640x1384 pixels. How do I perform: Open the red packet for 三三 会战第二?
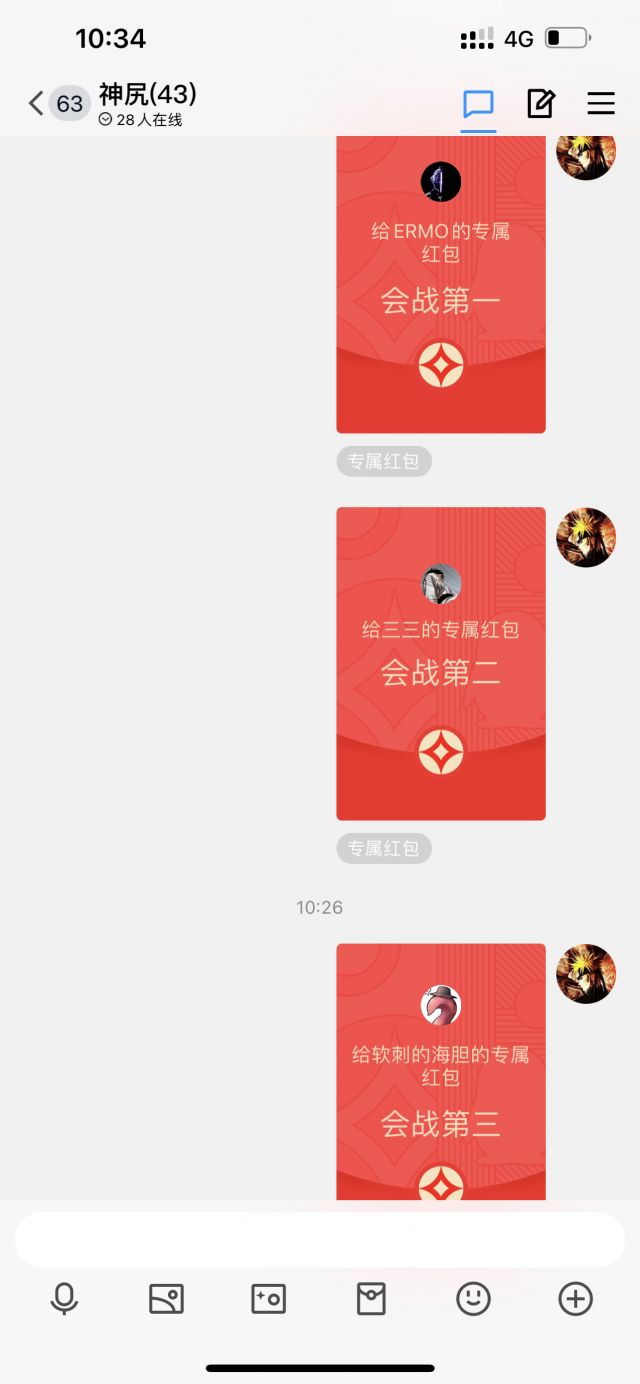(440, 663)
